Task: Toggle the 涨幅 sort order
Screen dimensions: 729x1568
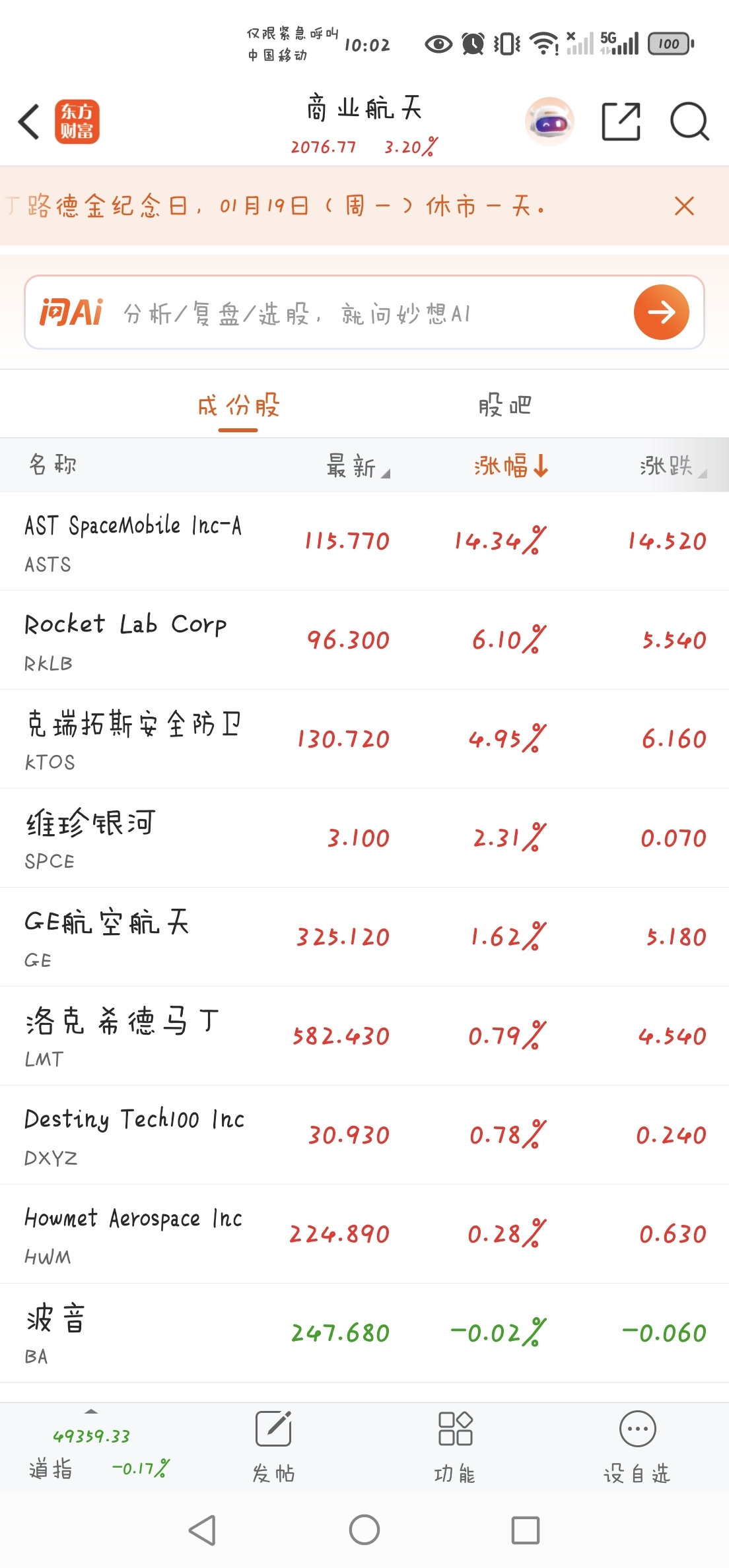Action: click(510, 466)
